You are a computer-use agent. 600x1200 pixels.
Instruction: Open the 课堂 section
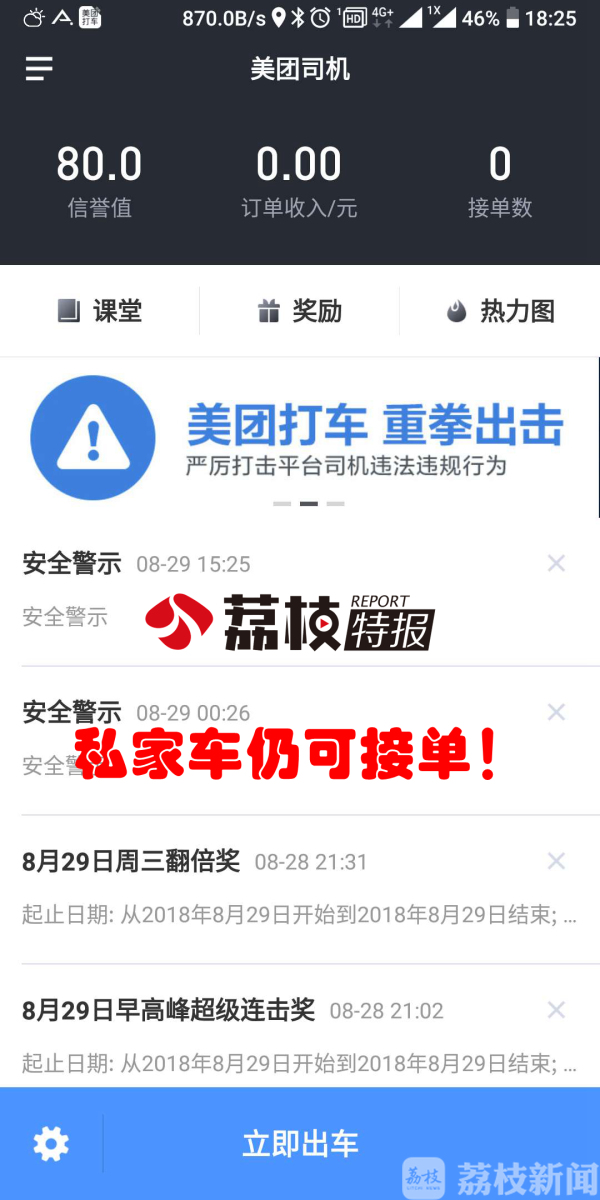(99, 311)
